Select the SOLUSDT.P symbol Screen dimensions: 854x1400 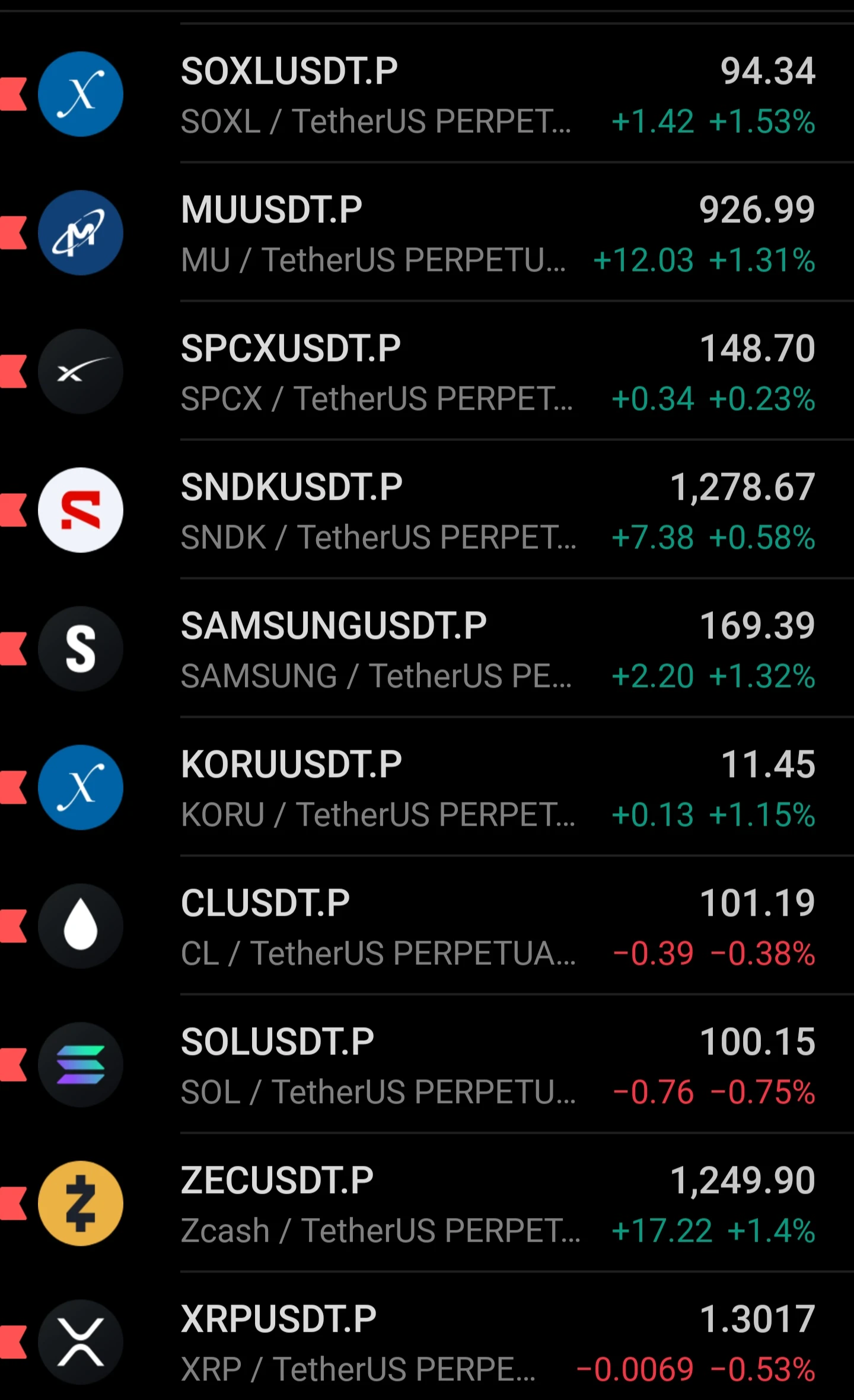click(427, 1064)
